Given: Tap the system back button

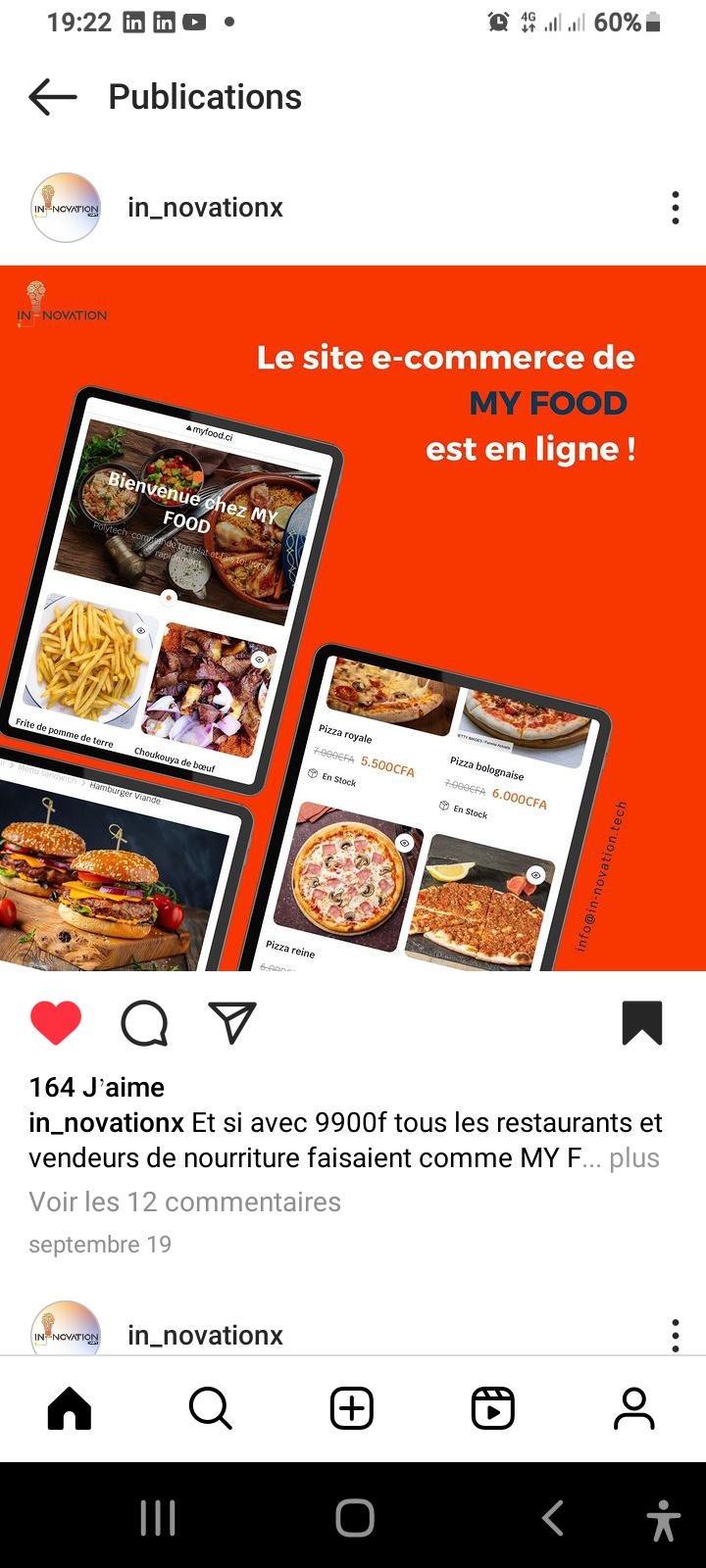Looking at the screenshot, I should (552, 1519).
